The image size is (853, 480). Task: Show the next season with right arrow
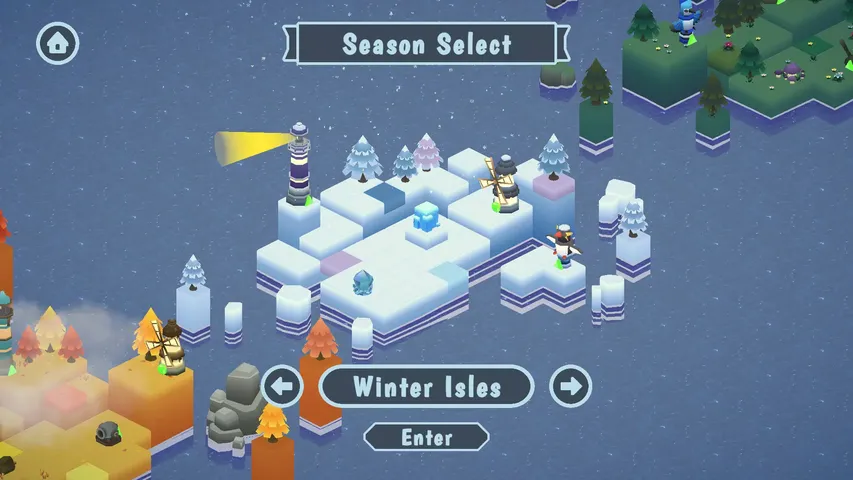click(571, 387)
